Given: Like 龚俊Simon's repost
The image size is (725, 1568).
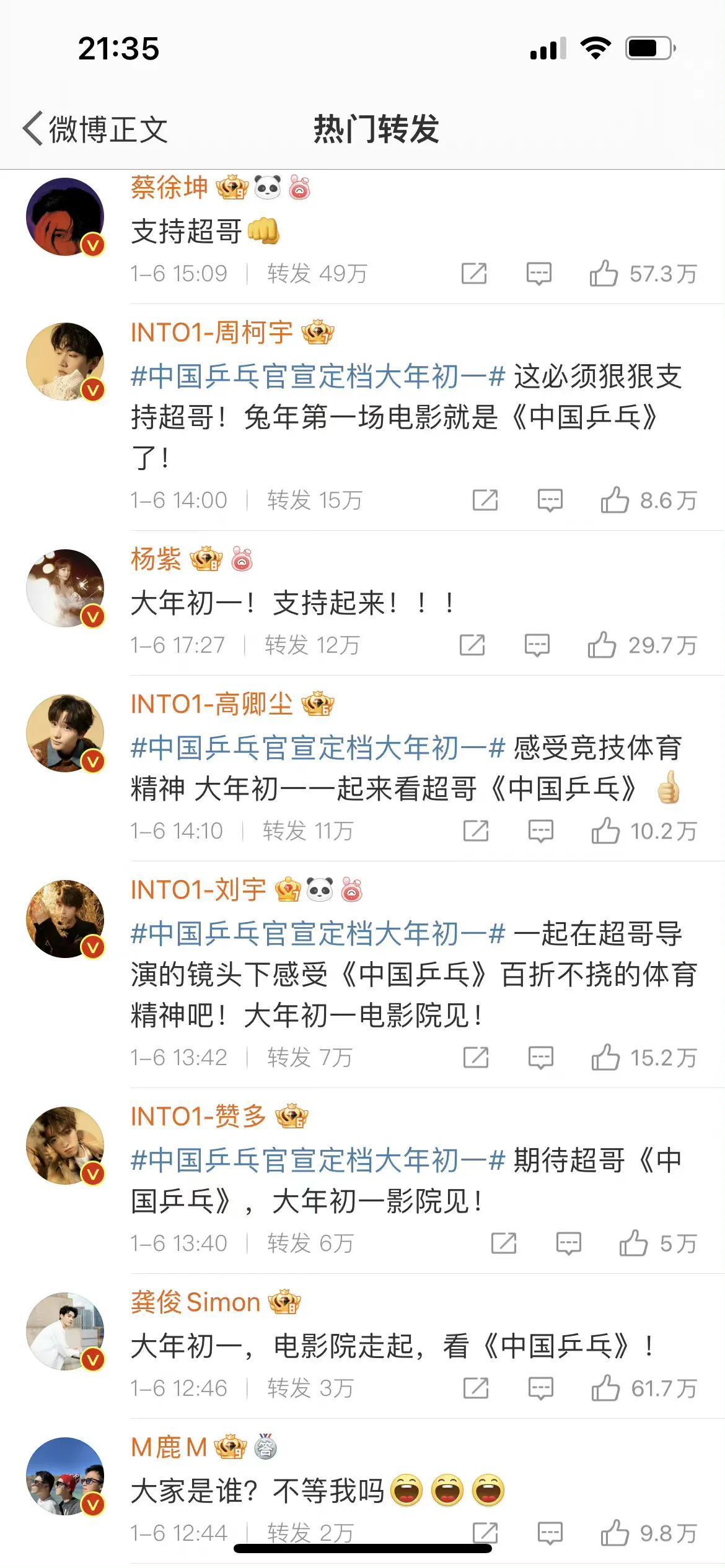Looking at the screenshot, I should coord(605,1388).
